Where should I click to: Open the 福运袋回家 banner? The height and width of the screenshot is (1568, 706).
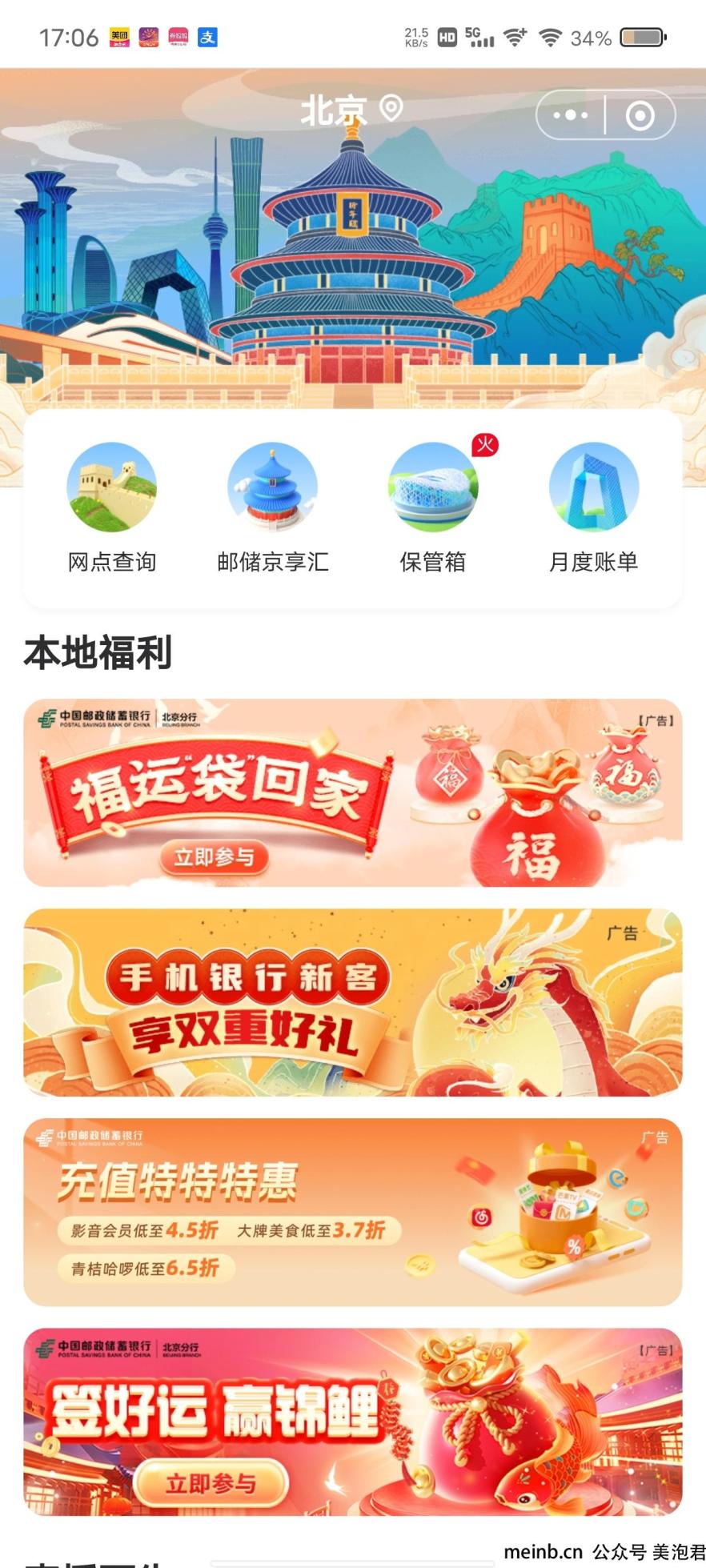[352, 792]
